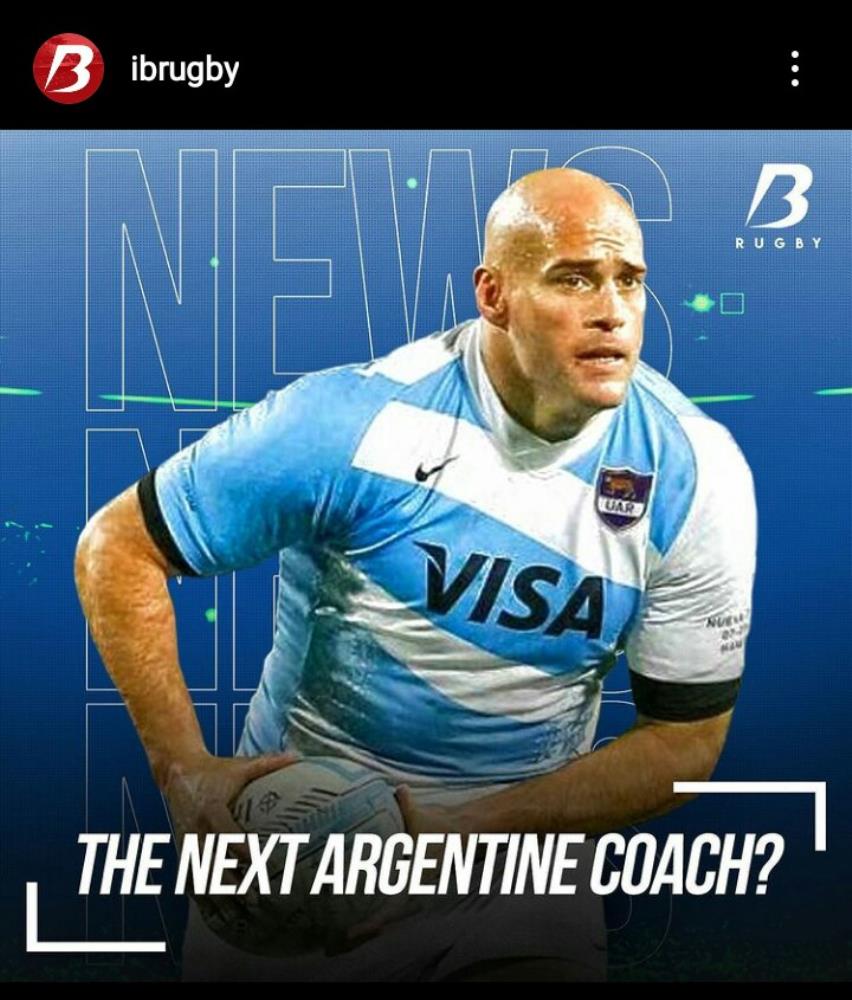This screenshot has height=1000, width=852.
Task: Open the ibrugby username link
Action: (184, 69)
